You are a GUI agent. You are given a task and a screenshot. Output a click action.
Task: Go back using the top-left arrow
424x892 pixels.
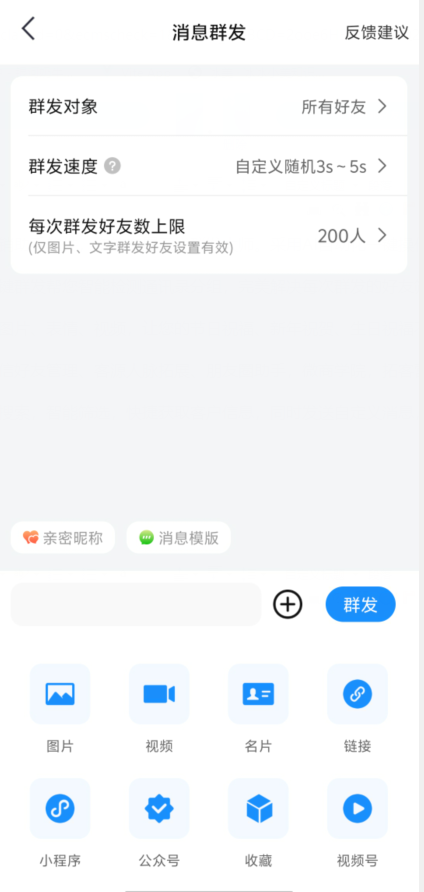tap(28, 28)
